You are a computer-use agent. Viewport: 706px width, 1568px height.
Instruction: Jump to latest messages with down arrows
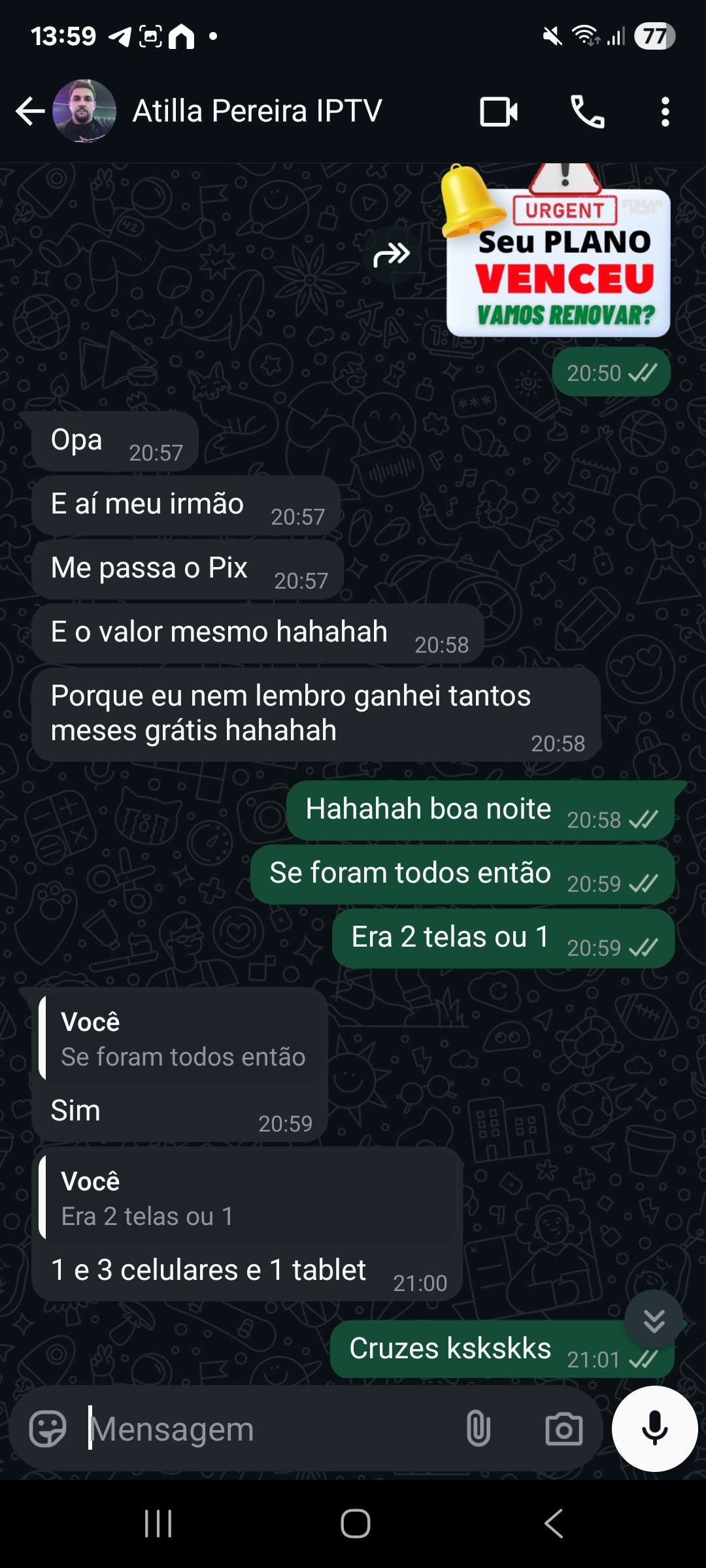[x=654, y=1319]
